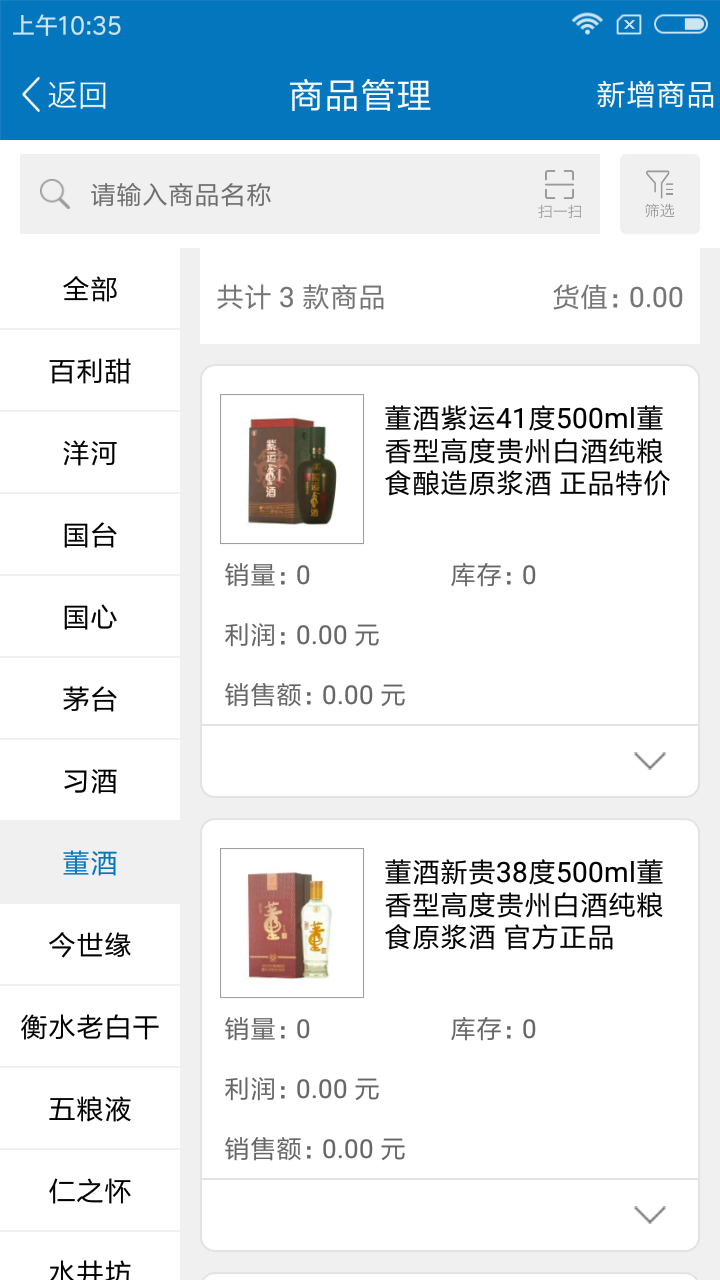Image resolution: width=720 pixels, height=1280 pixels.
Task: Select the 全部 category
Action: click(90, 289)
